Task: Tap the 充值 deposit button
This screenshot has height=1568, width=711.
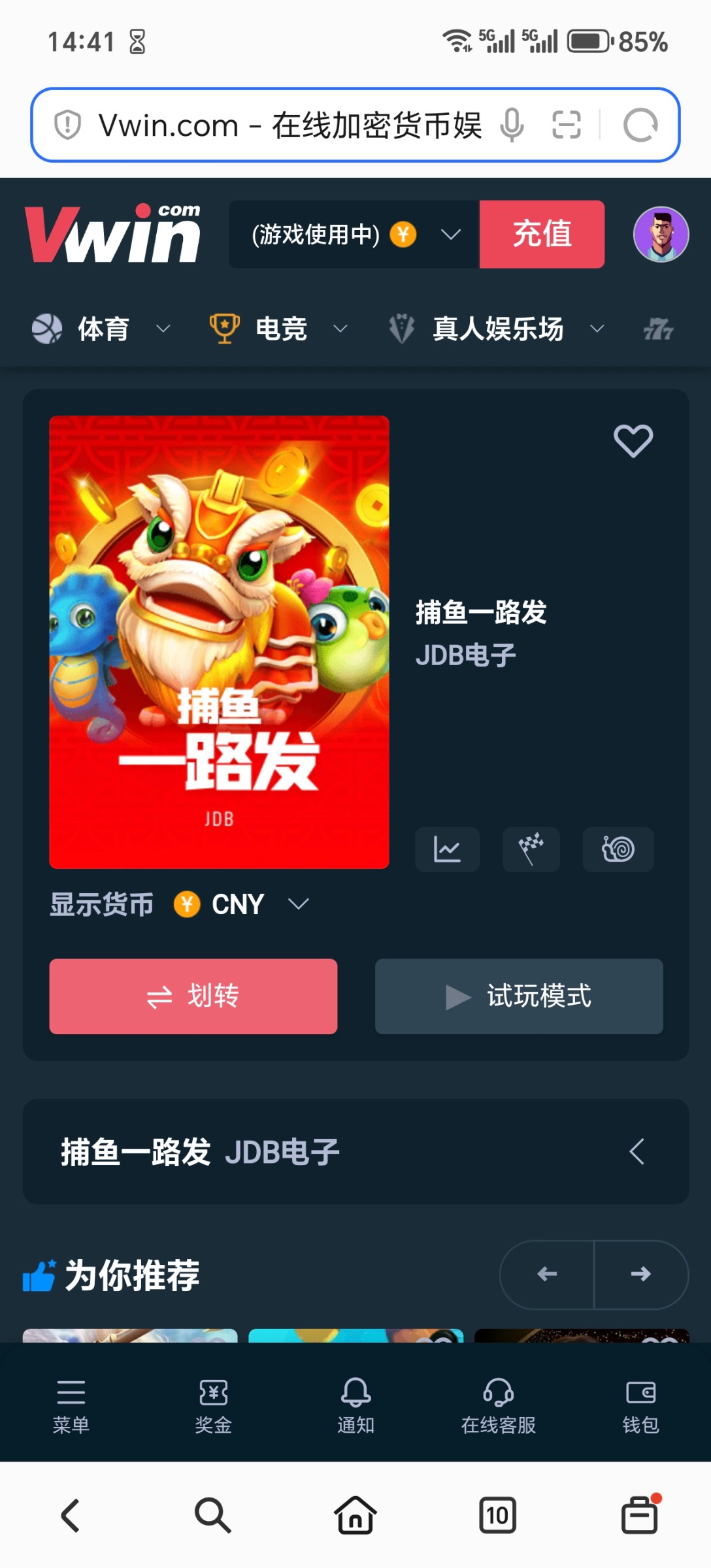Action: click(542, 234)
